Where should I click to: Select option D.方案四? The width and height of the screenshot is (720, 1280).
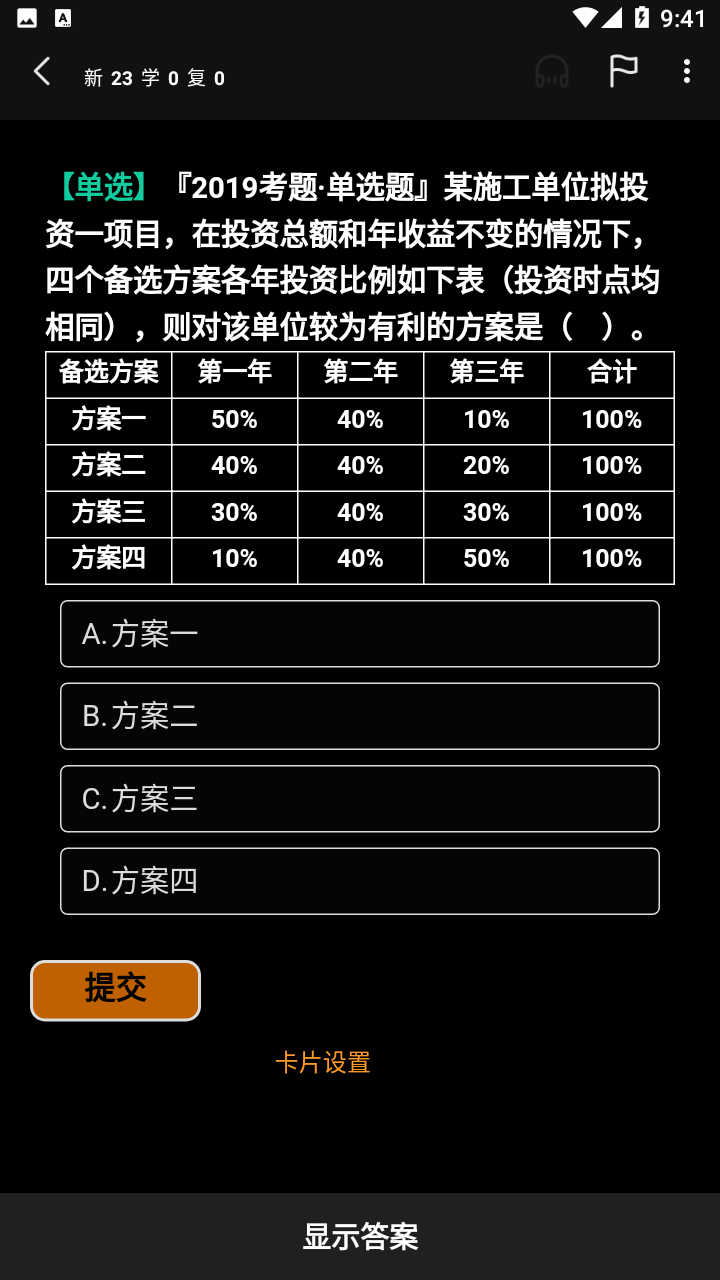[x=360, y=881]
